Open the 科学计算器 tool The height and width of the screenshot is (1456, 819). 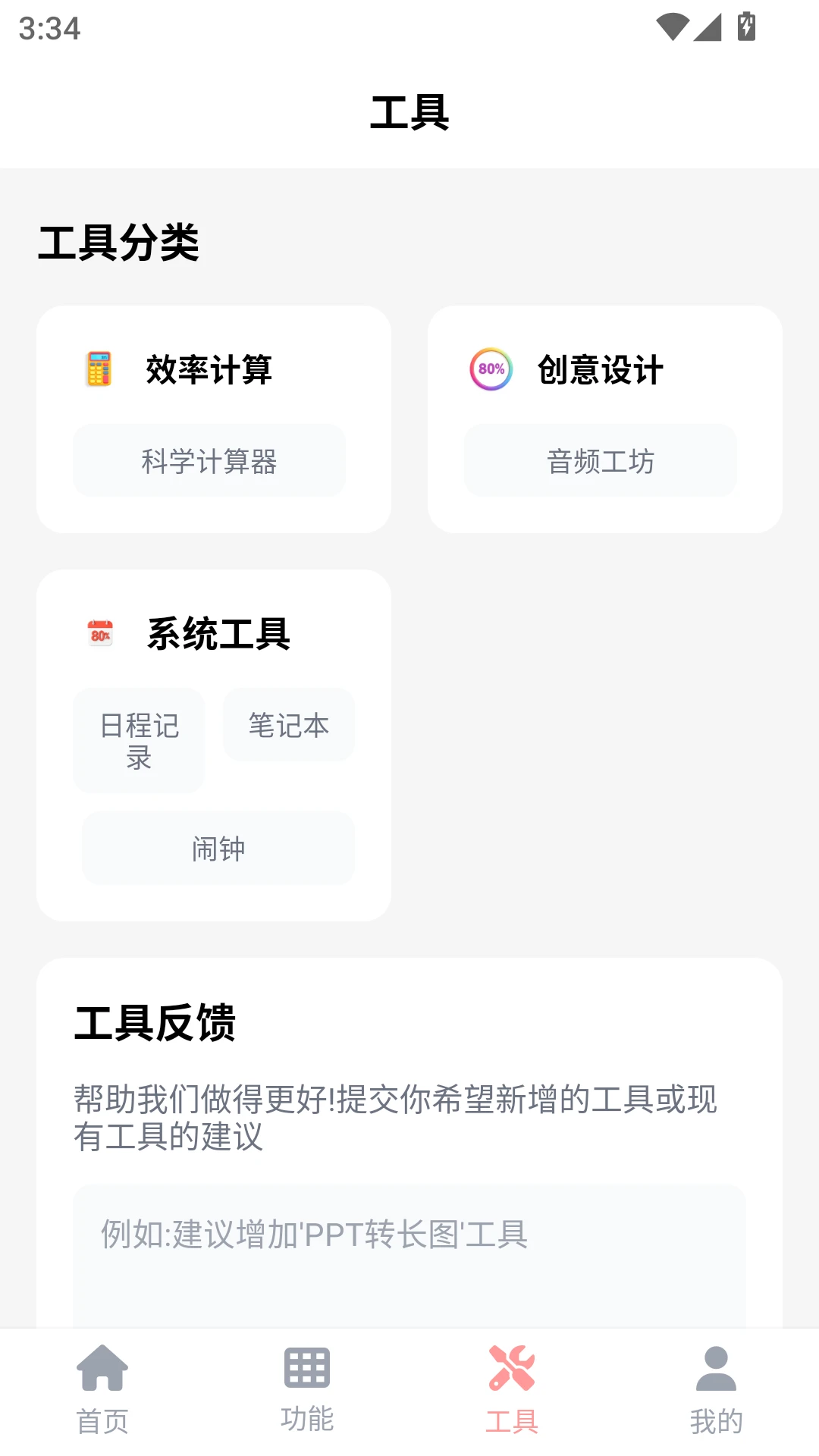pyautogui.click(x=209, y=461)
